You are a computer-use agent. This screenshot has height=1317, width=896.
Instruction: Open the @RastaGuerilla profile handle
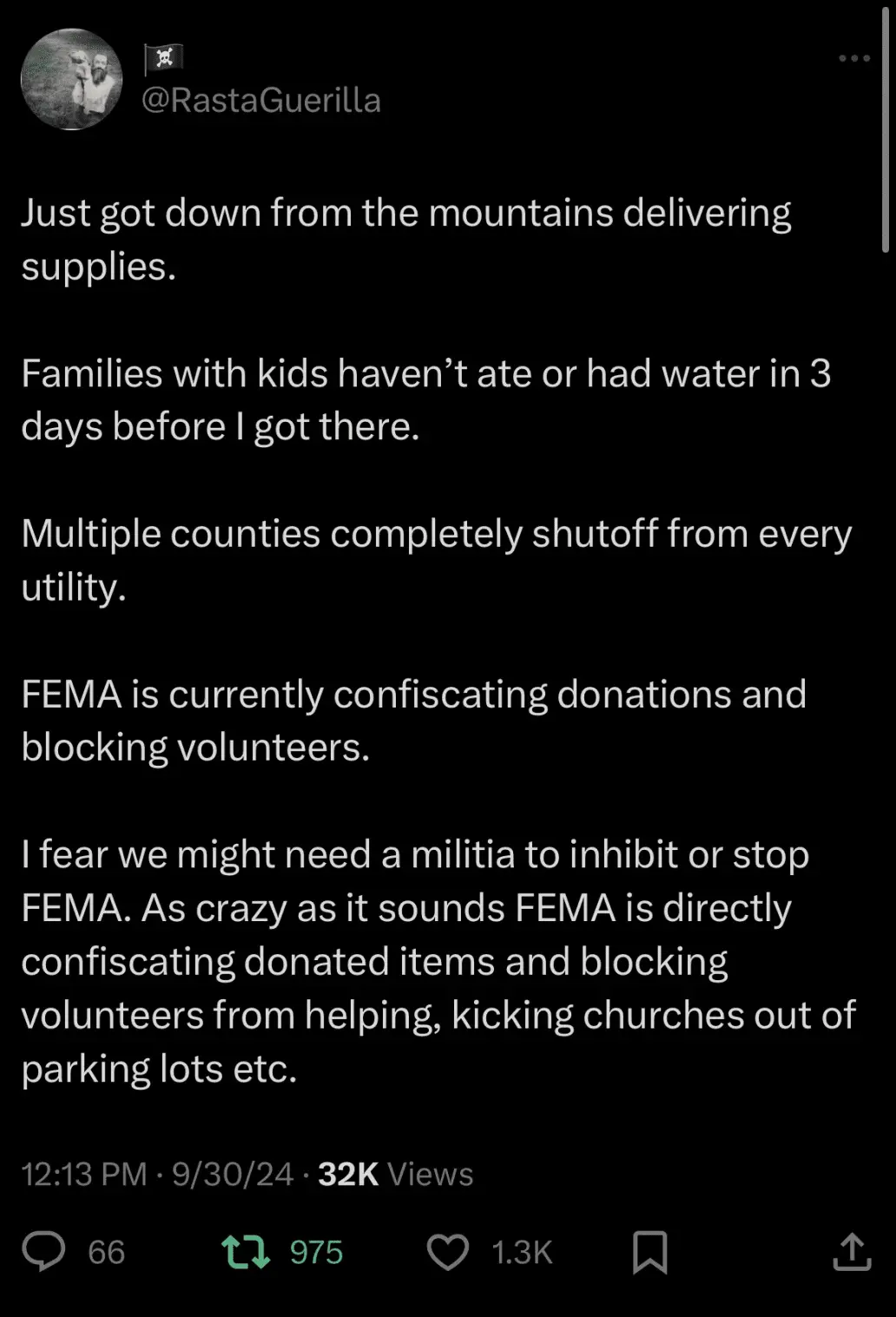[260, 101]
